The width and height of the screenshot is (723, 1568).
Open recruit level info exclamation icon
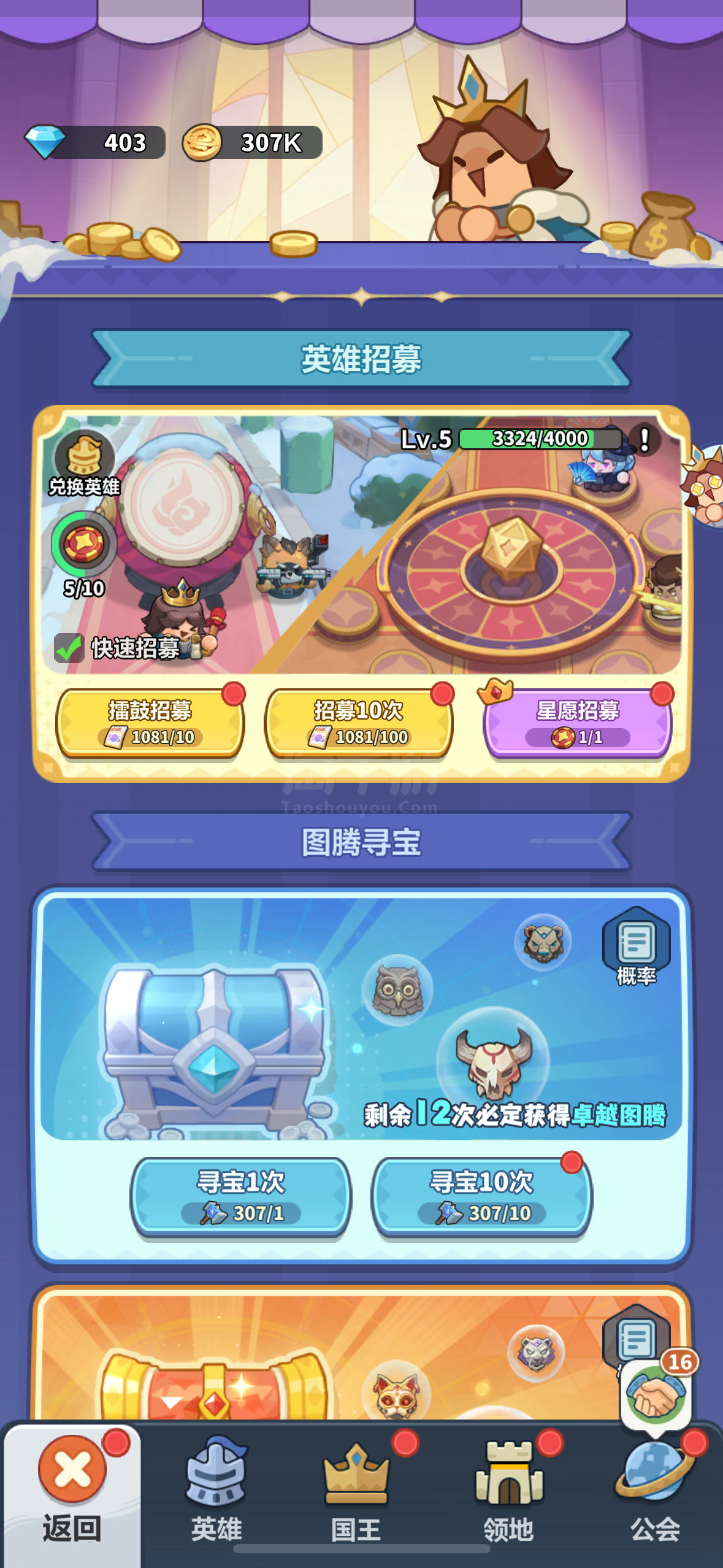click(x=644, y=440)
